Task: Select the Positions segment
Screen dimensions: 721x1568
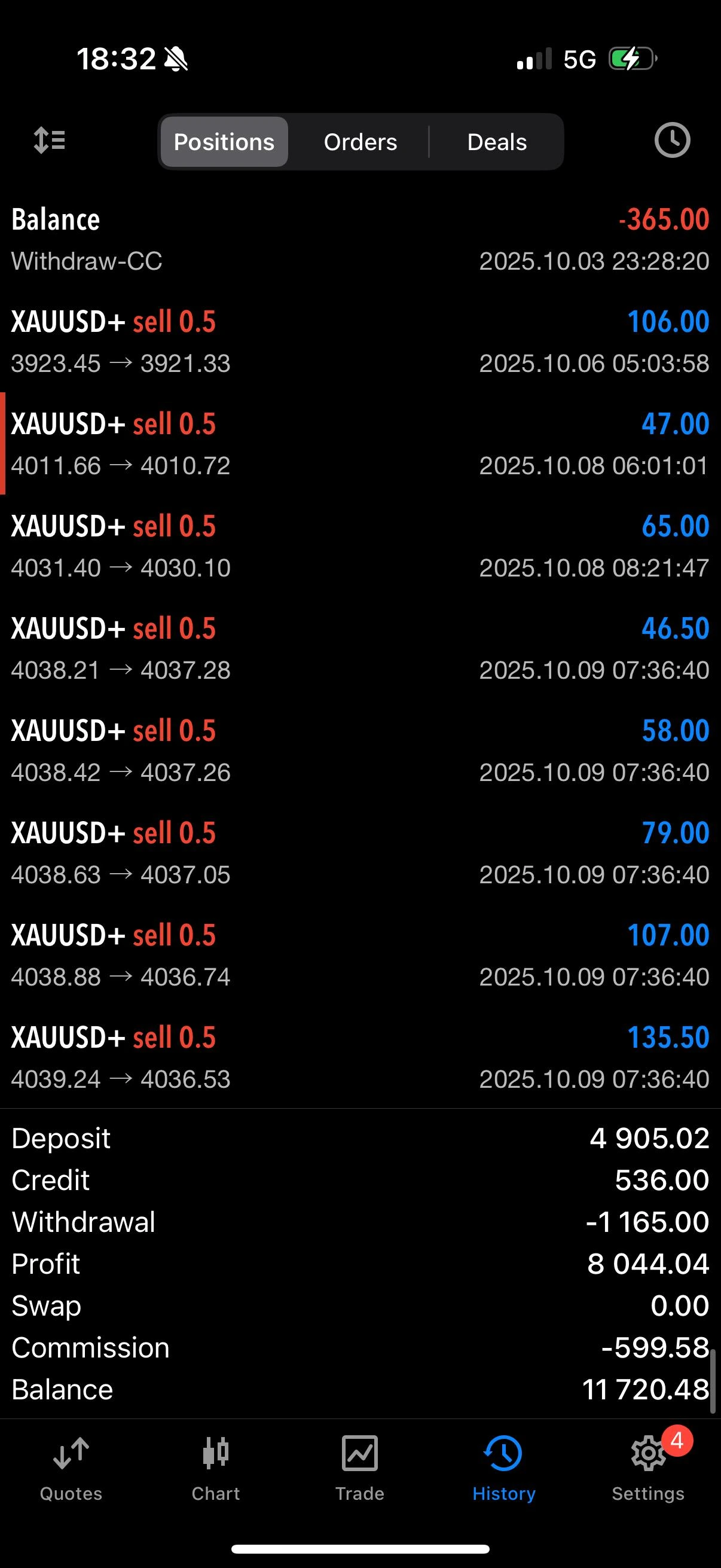Action: (x=224, y=142)
